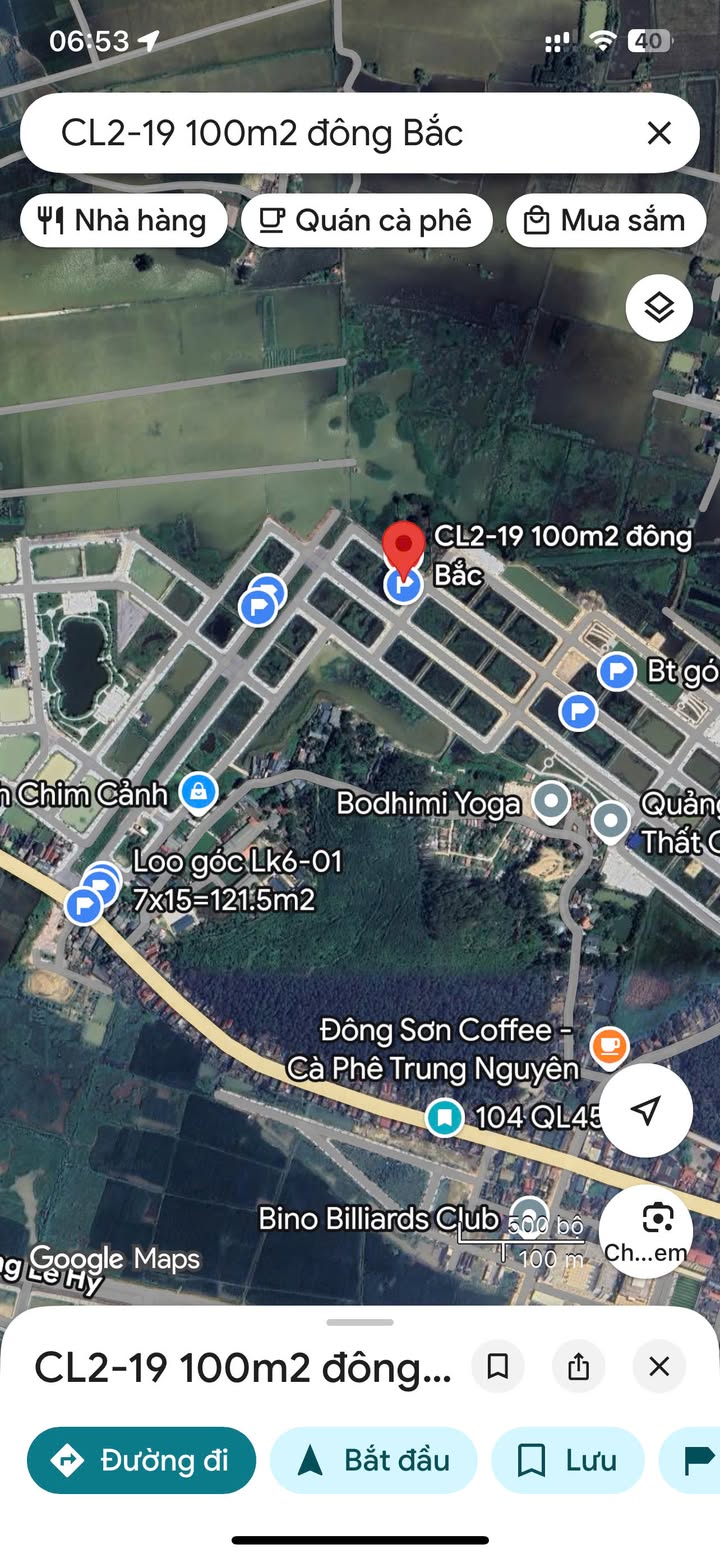The height and width of the screenshot is (1558, 720).
Task: Center map on my location
Action: point(646,1110)
